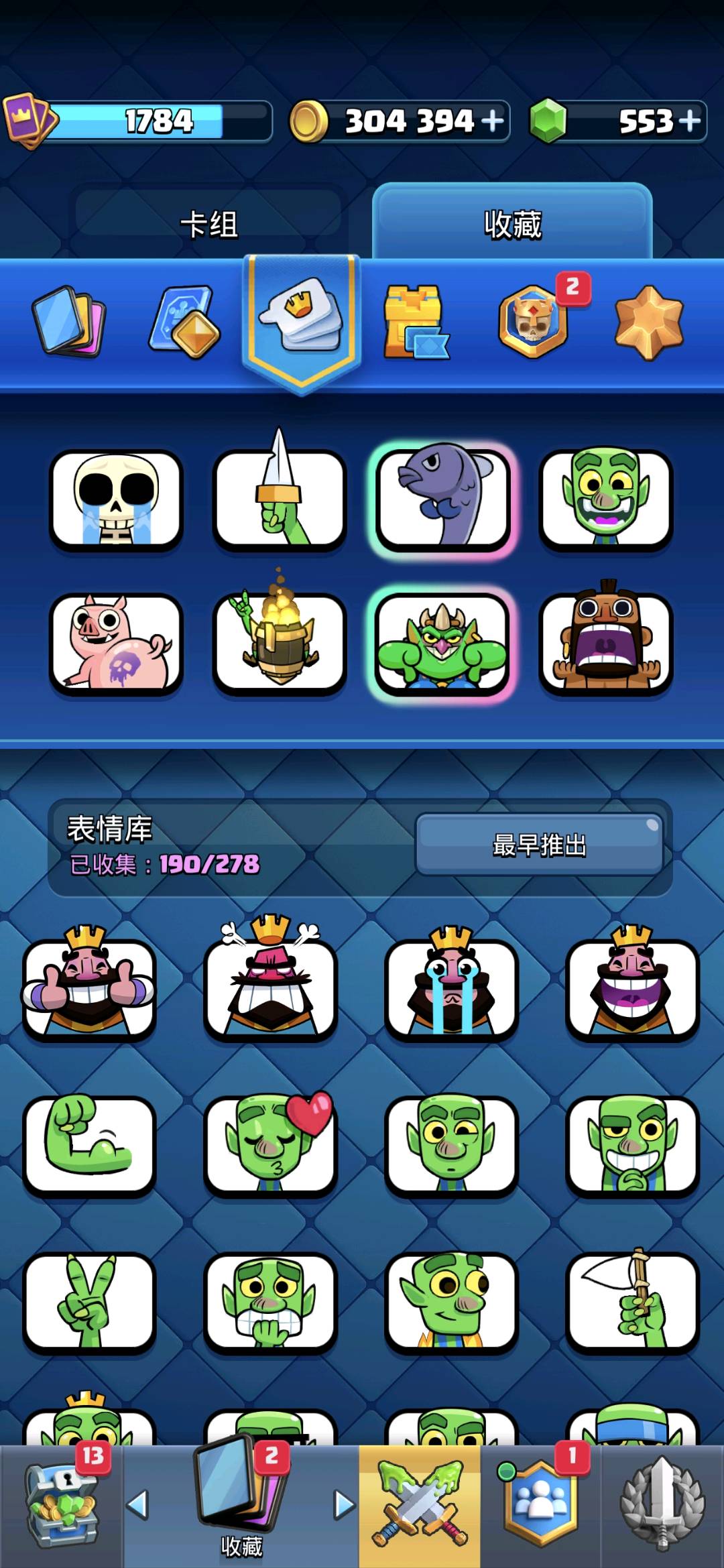The height and width of the screenshot is (1568, 724).
Task: Choose the goblin kiss heart emote
Action: point(270,1144)
